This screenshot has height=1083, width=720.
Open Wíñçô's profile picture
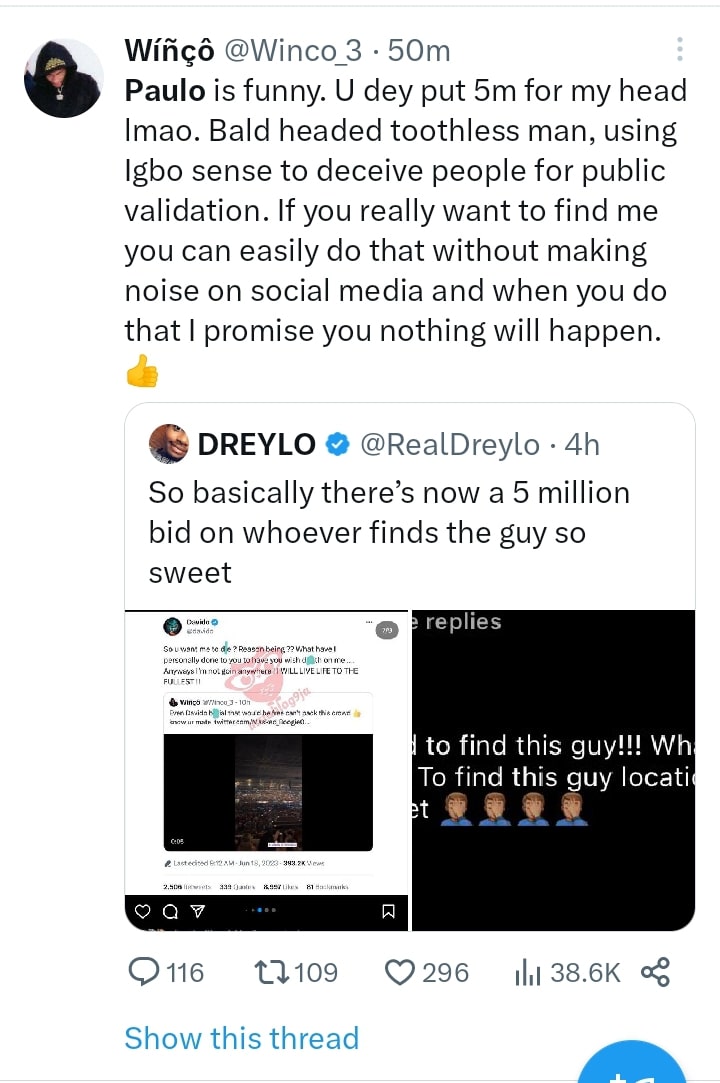click(x=63, y=78)
